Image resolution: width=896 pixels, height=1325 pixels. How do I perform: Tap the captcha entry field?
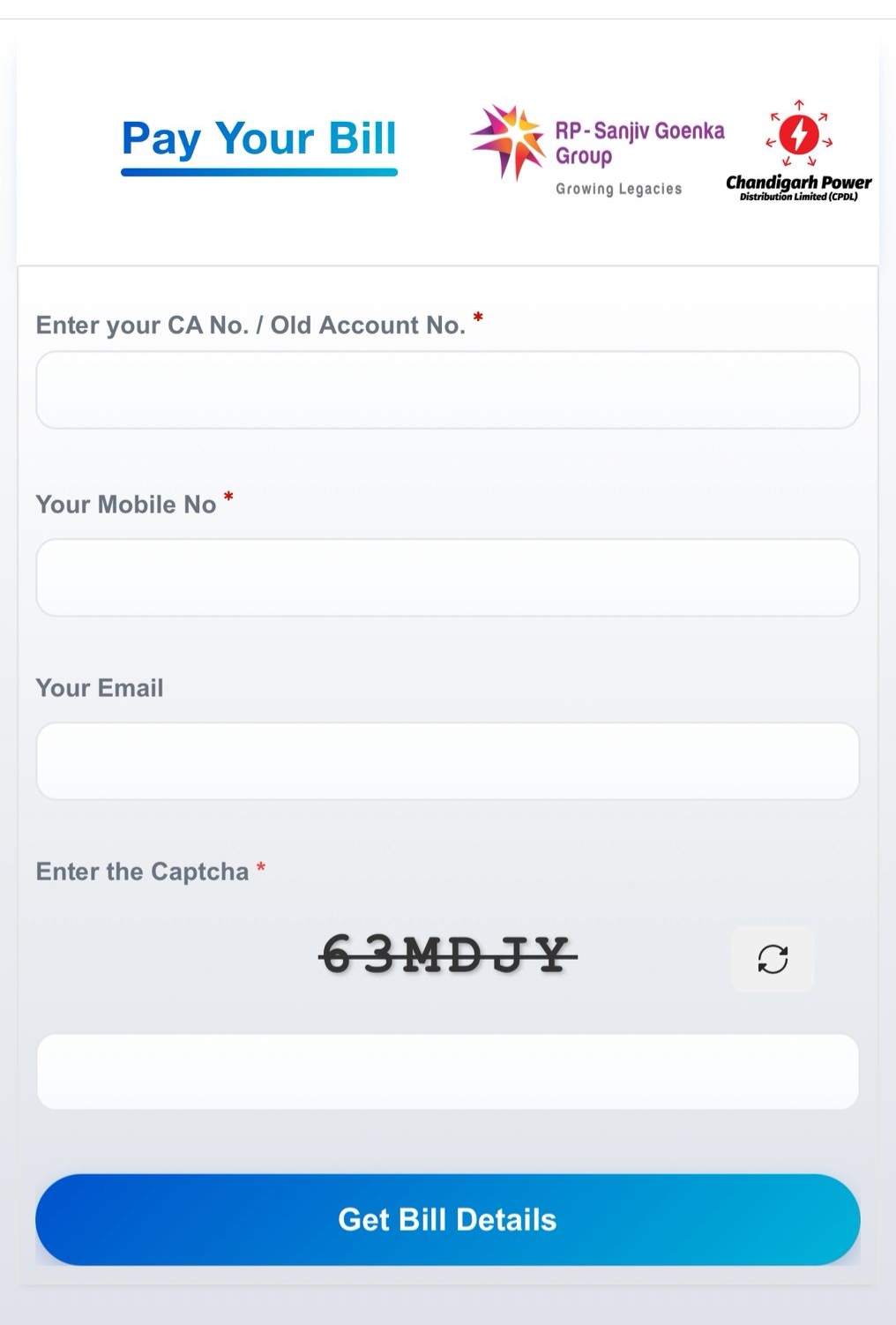[x=447, y=1072]
